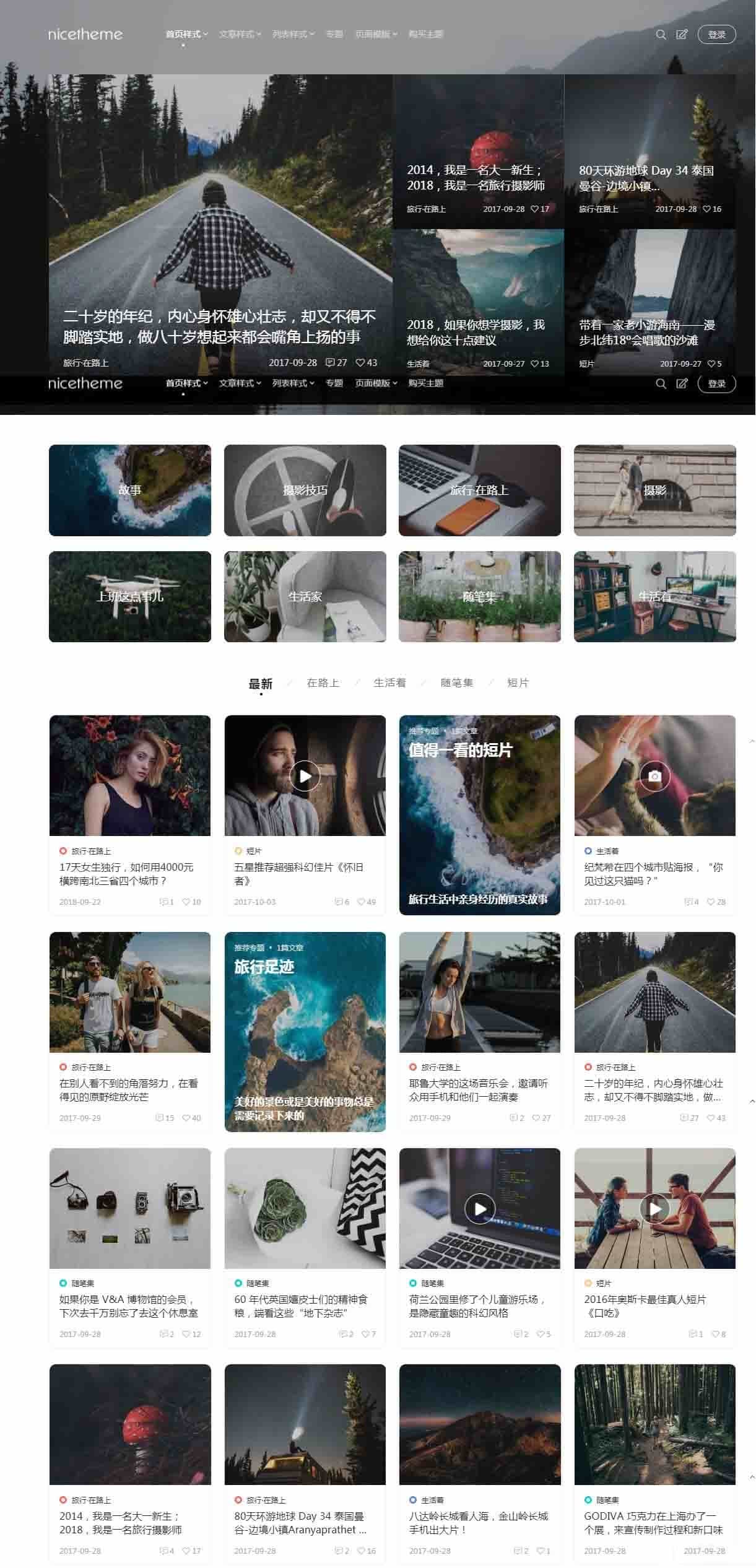The height and width of the screenshot is (1568, 756).
Task: Open the 八达岭长城看人海 article
Action: point(478,1523)
